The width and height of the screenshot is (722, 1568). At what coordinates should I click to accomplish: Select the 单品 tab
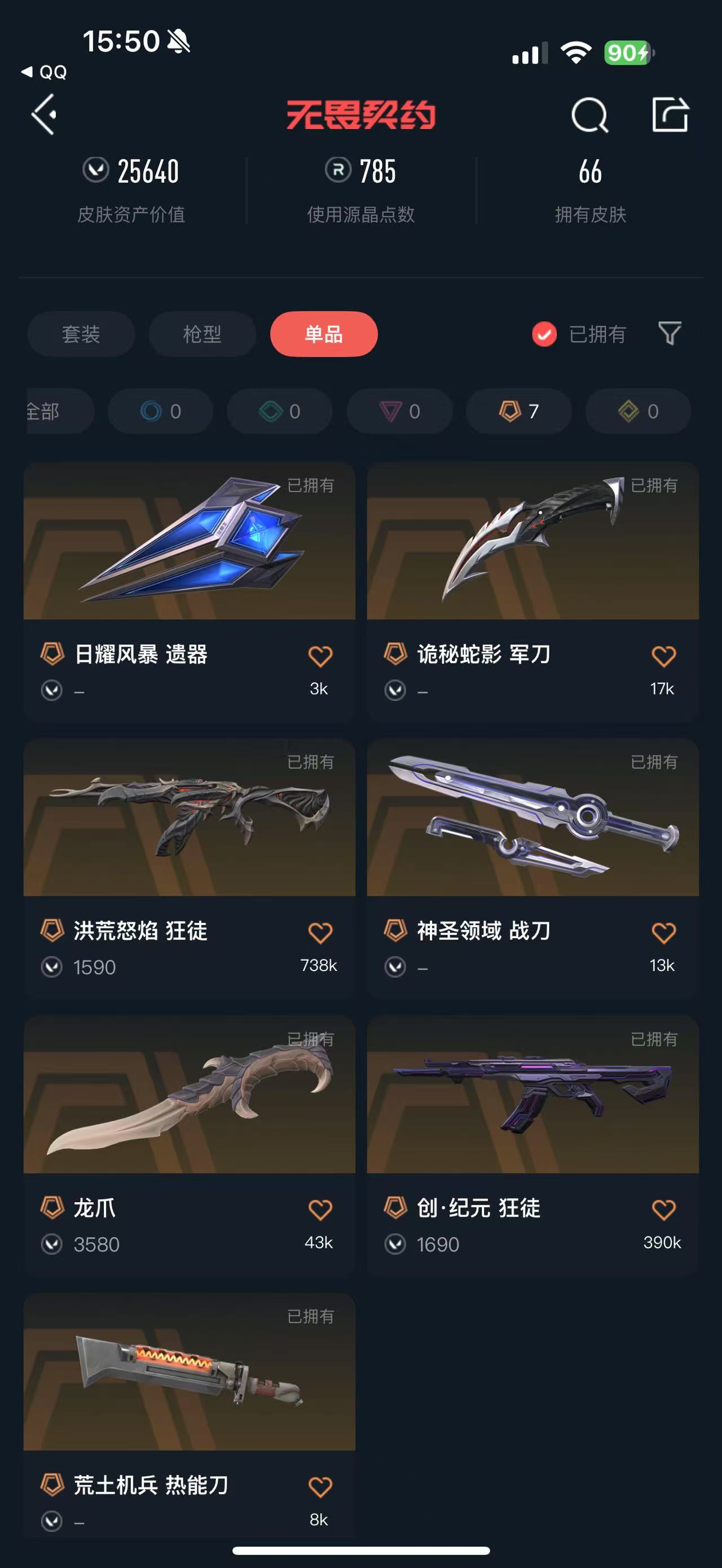click(x=324, y=334)
